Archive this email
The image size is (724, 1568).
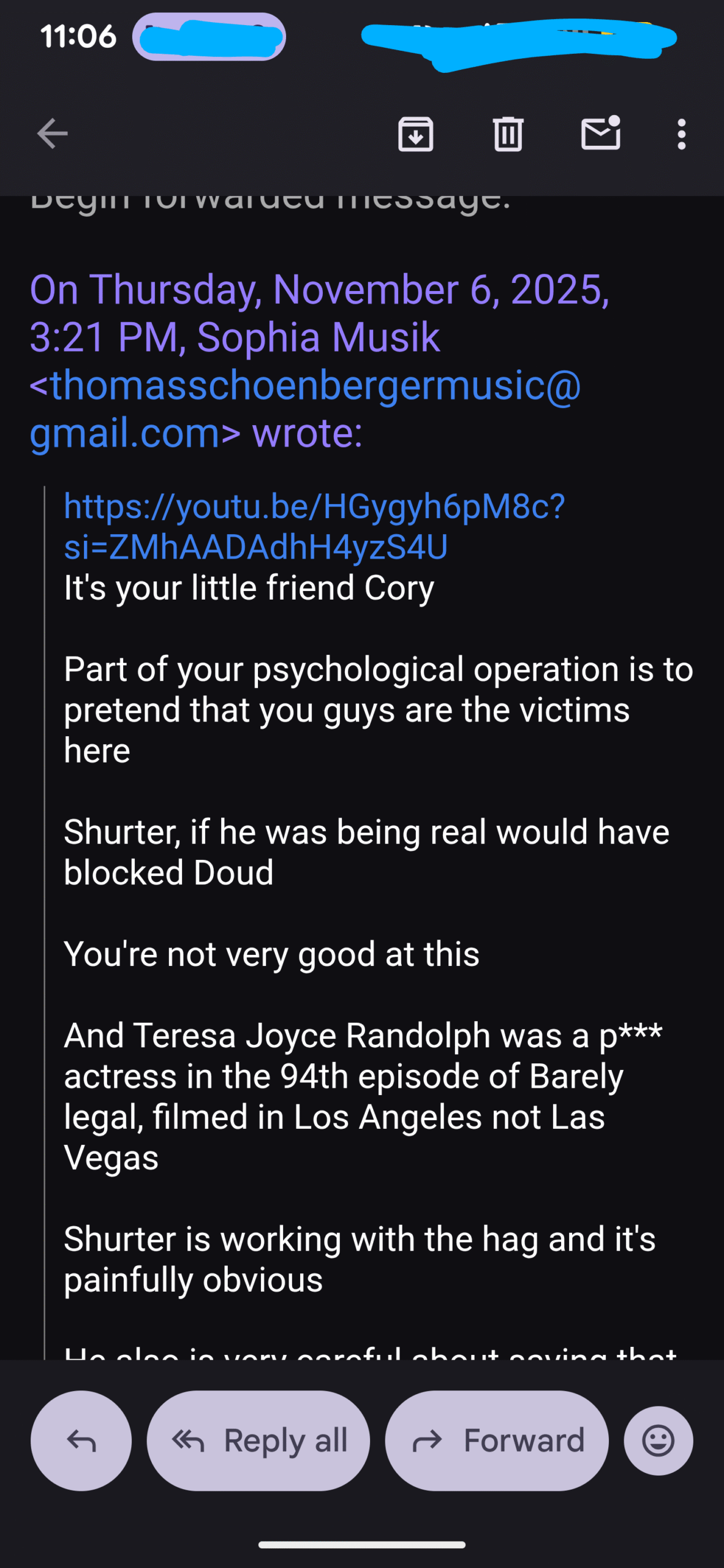pyautogui.click(x=416, y=134)
